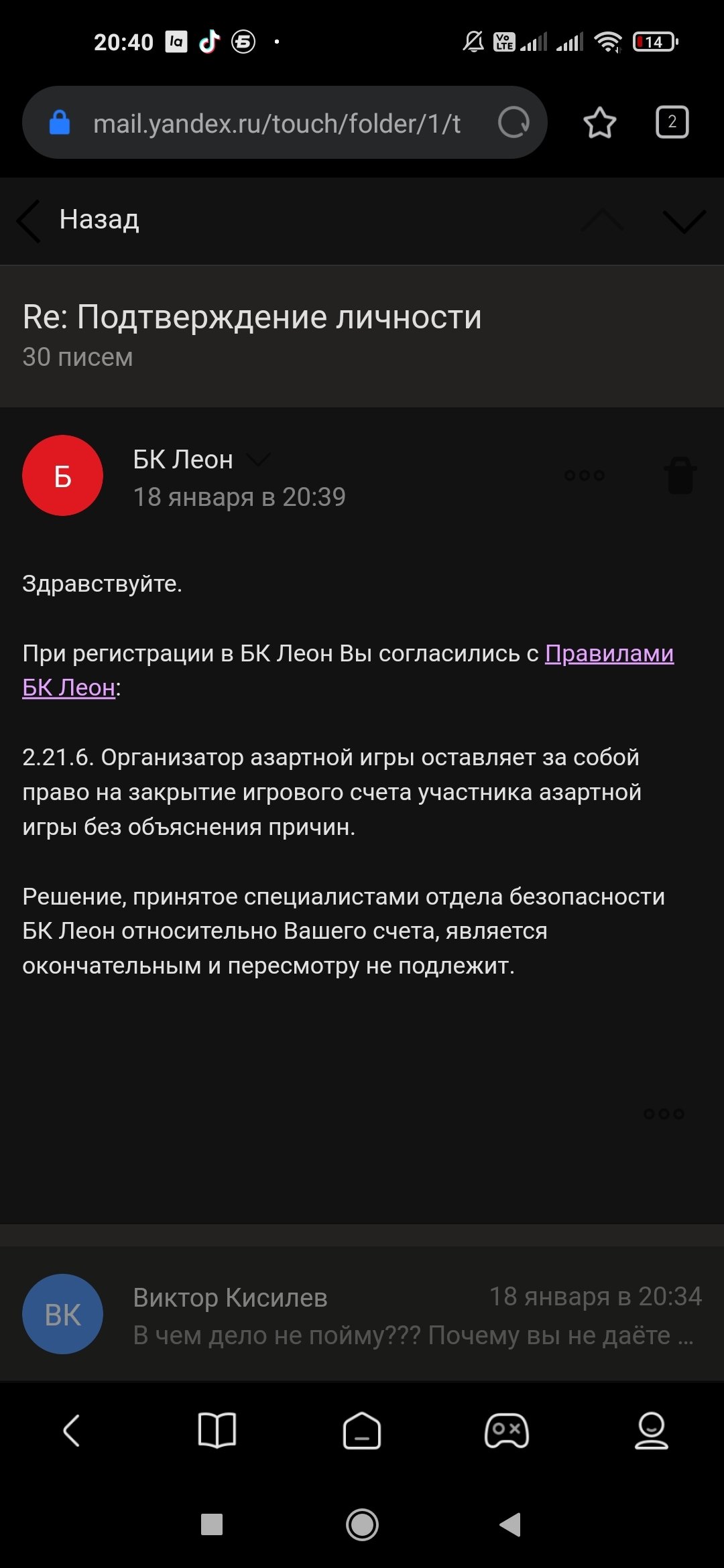This screenshot has width=724, height=1568.
Task: Open the browser tabs switcher
Action: pos(672,123)
